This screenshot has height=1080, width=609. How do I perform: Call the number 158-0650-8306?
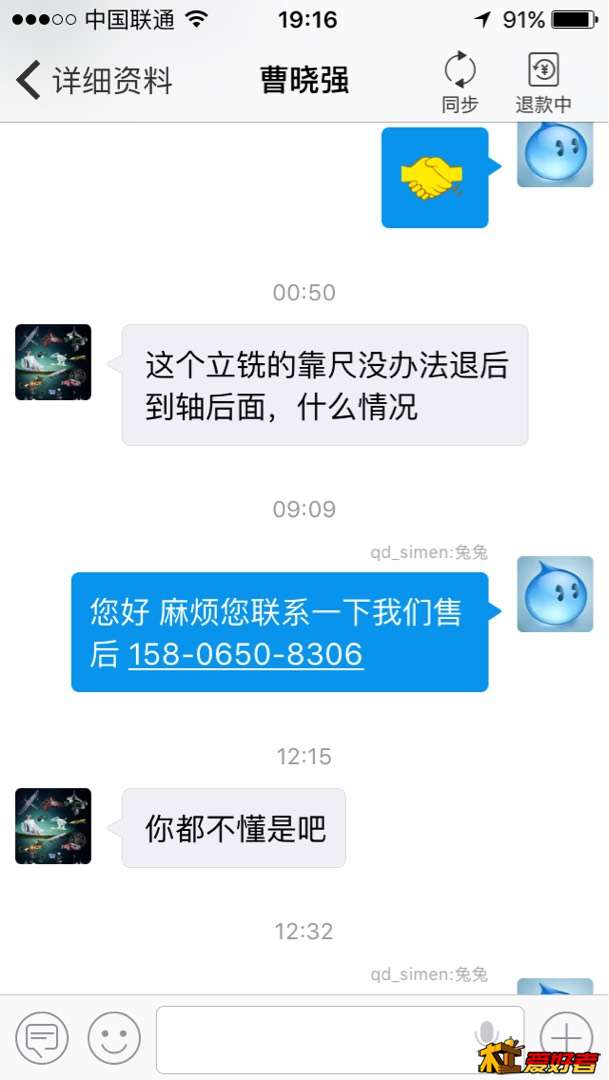coord(245,655)
